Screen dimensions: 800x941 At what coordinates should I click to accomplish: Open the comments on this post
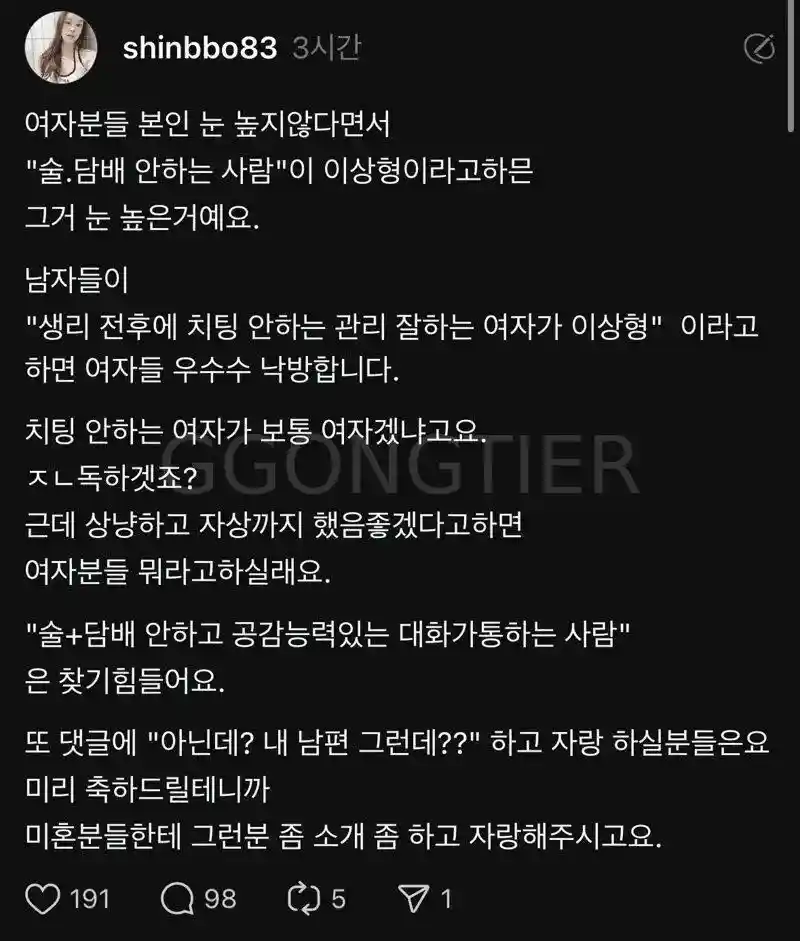pyautogui.click(x=177, y=899)
